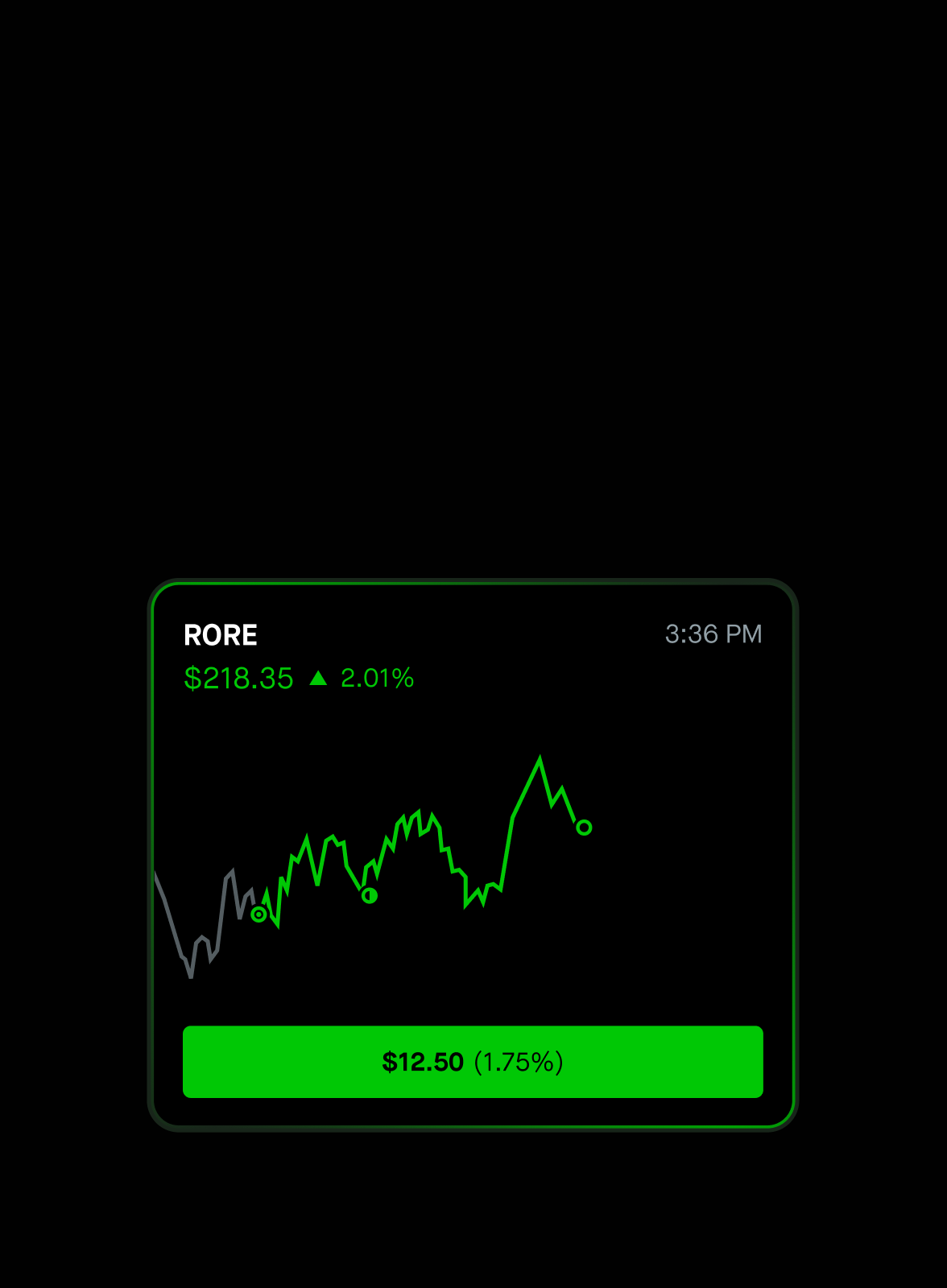
Task: Click inside the RORE stock card
Action: pos(473,853)
